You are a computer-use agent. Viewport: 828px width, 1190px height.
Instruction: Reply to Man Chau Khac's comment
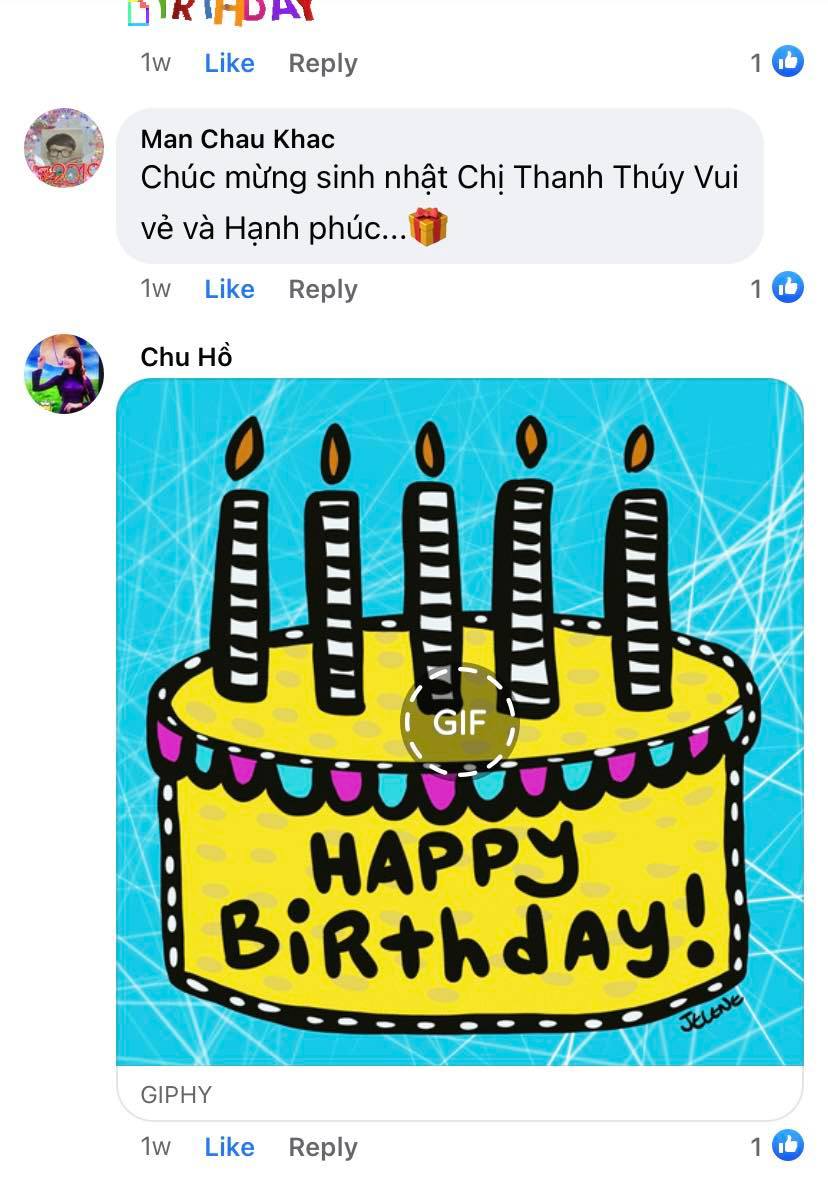tap(322, 289)
